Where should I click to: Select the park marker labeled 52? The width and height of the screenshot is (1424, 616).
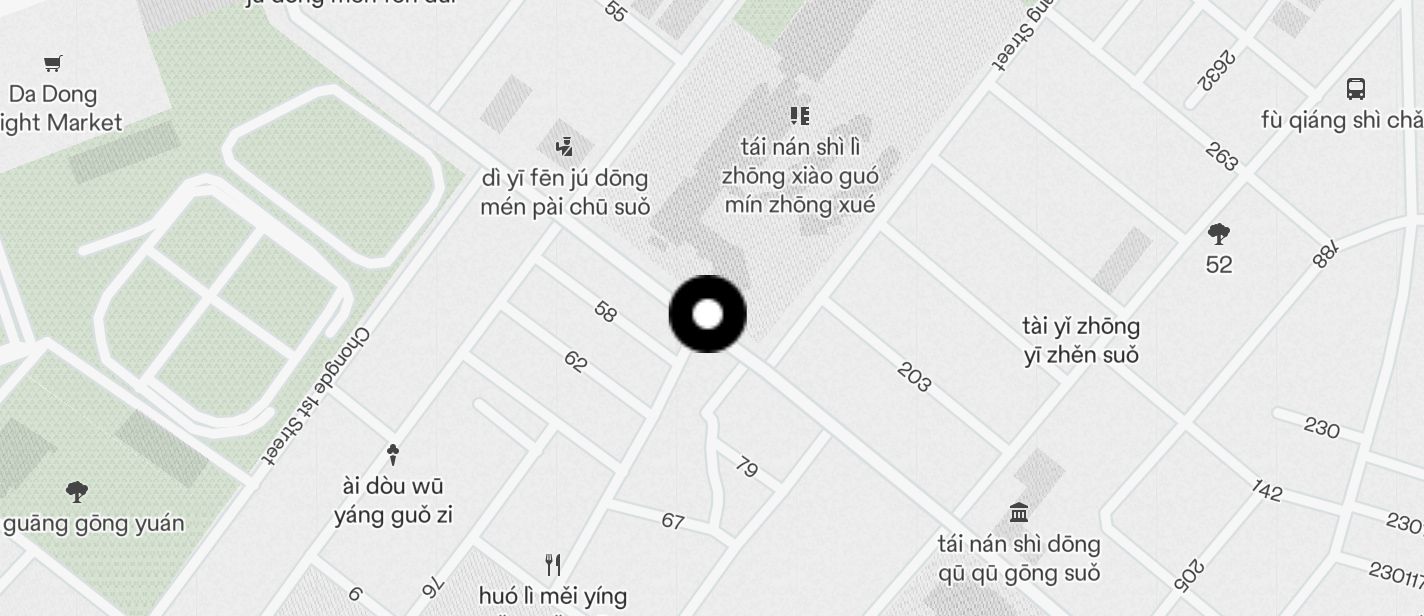tap(1218, 234)
